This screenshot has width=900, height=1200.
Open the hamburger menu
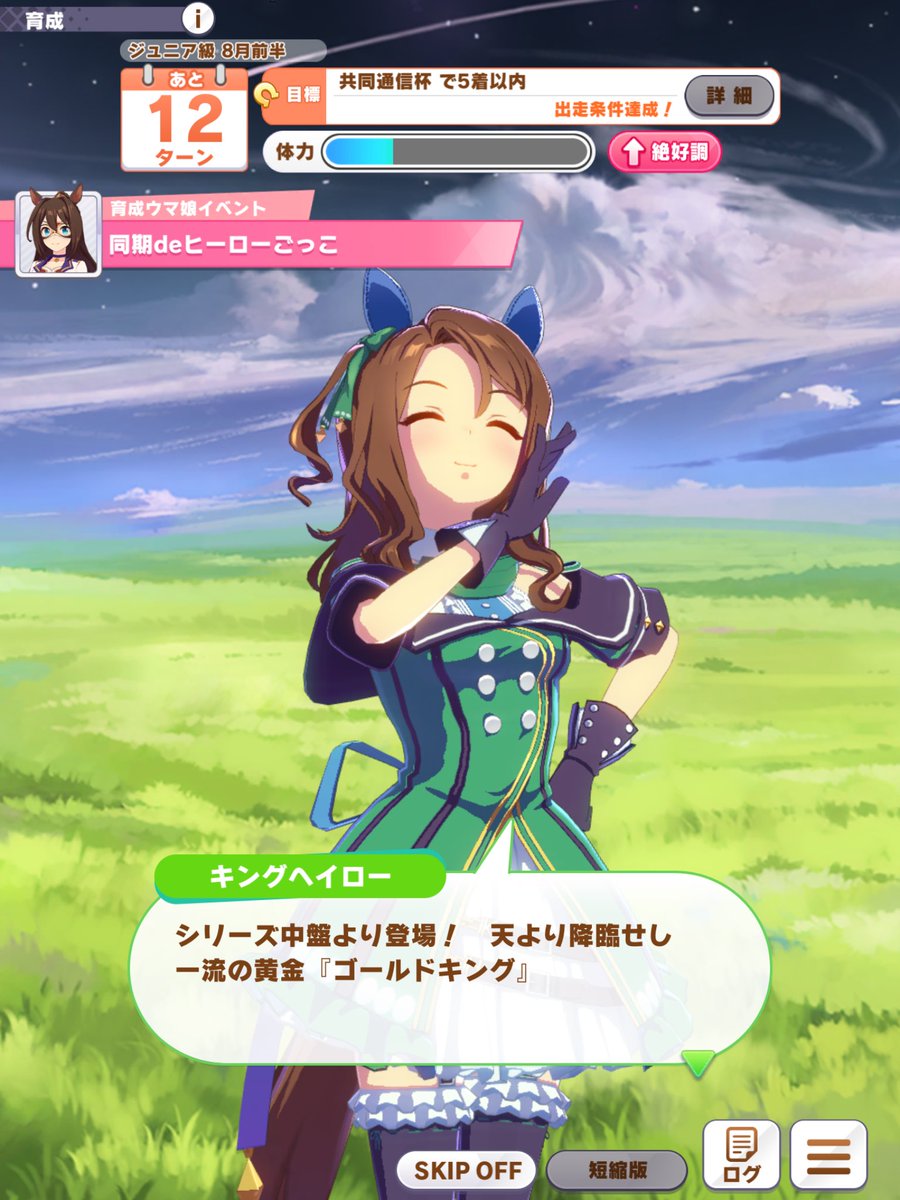(x=828, y=1154)
